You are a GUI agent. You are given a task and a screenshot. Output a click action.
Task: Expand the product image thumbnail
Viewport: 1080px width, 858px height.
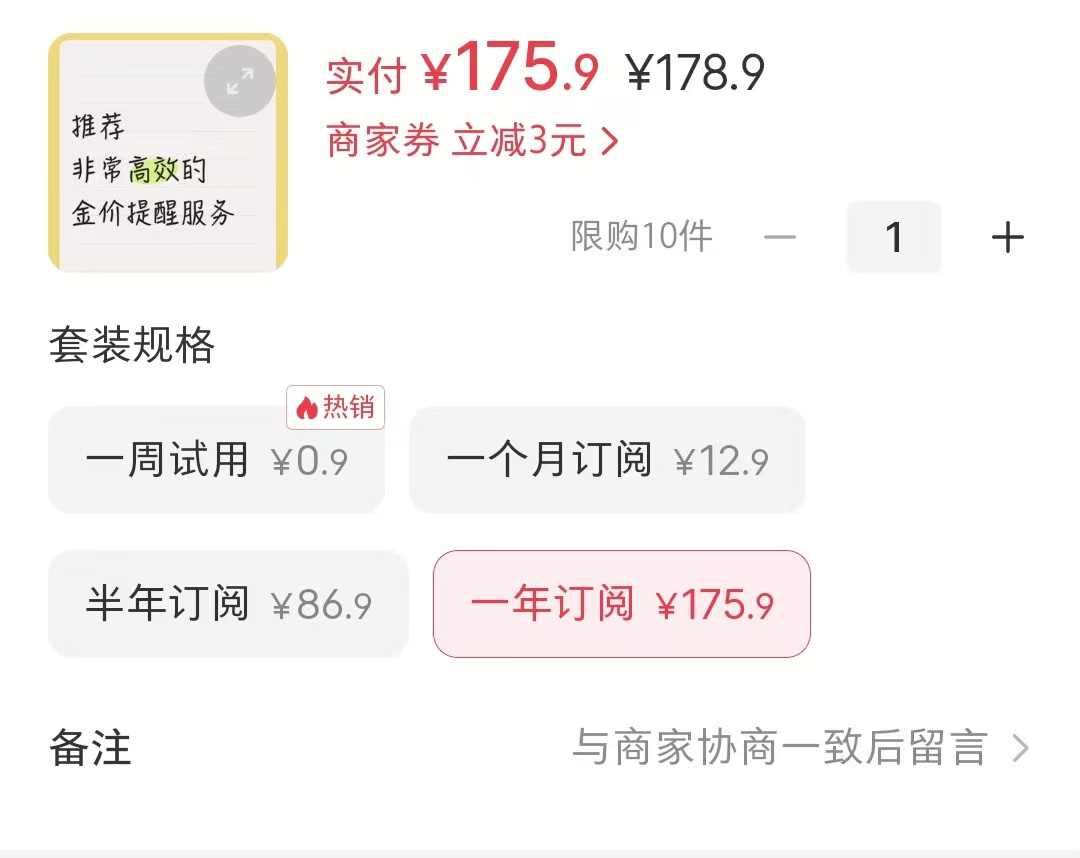point(239,81)
